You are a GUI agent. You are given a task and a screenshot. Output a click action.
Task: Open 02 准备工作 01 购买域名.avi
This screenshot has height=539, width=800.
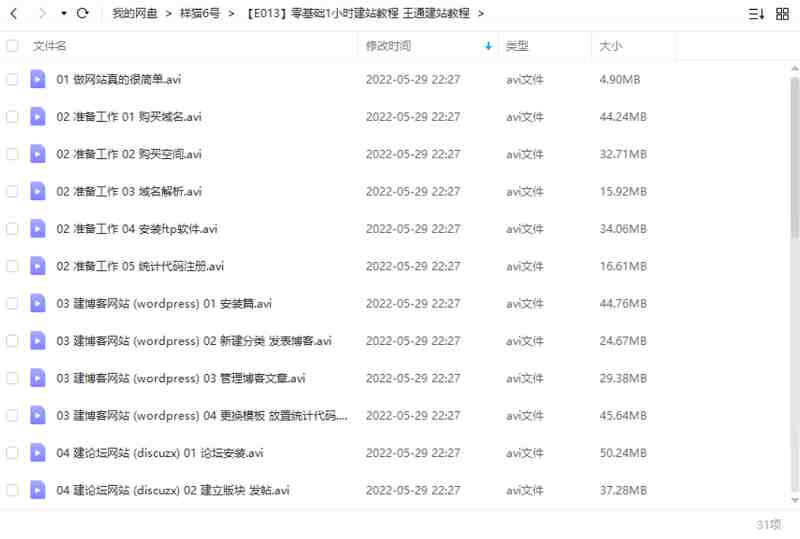pyautogui.click(x=129, y=117)
